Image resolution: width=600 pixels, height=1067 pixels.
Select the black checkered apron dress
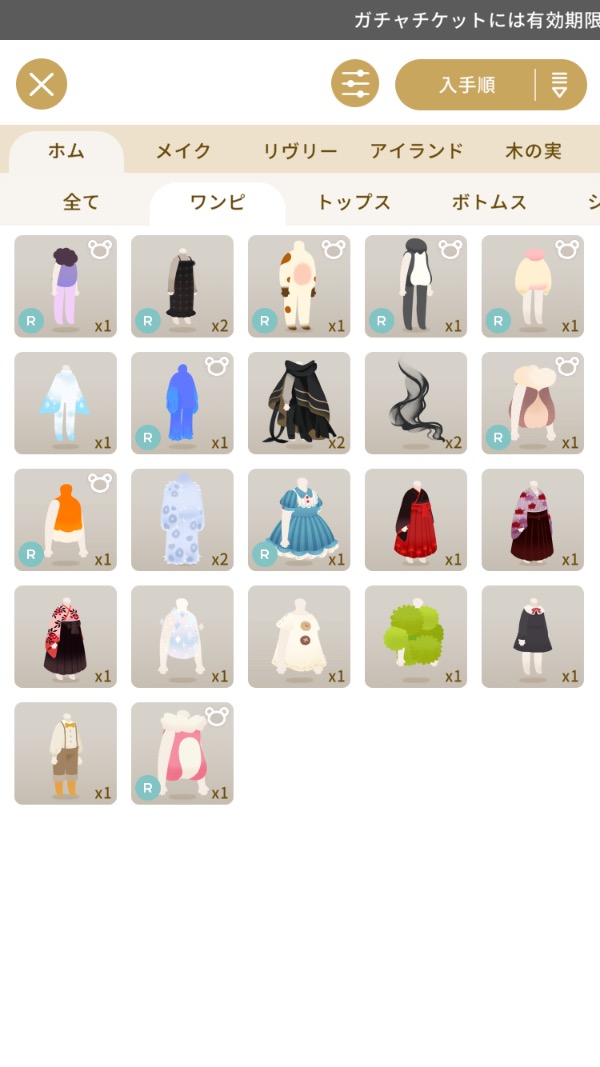(x=182, y=286)
